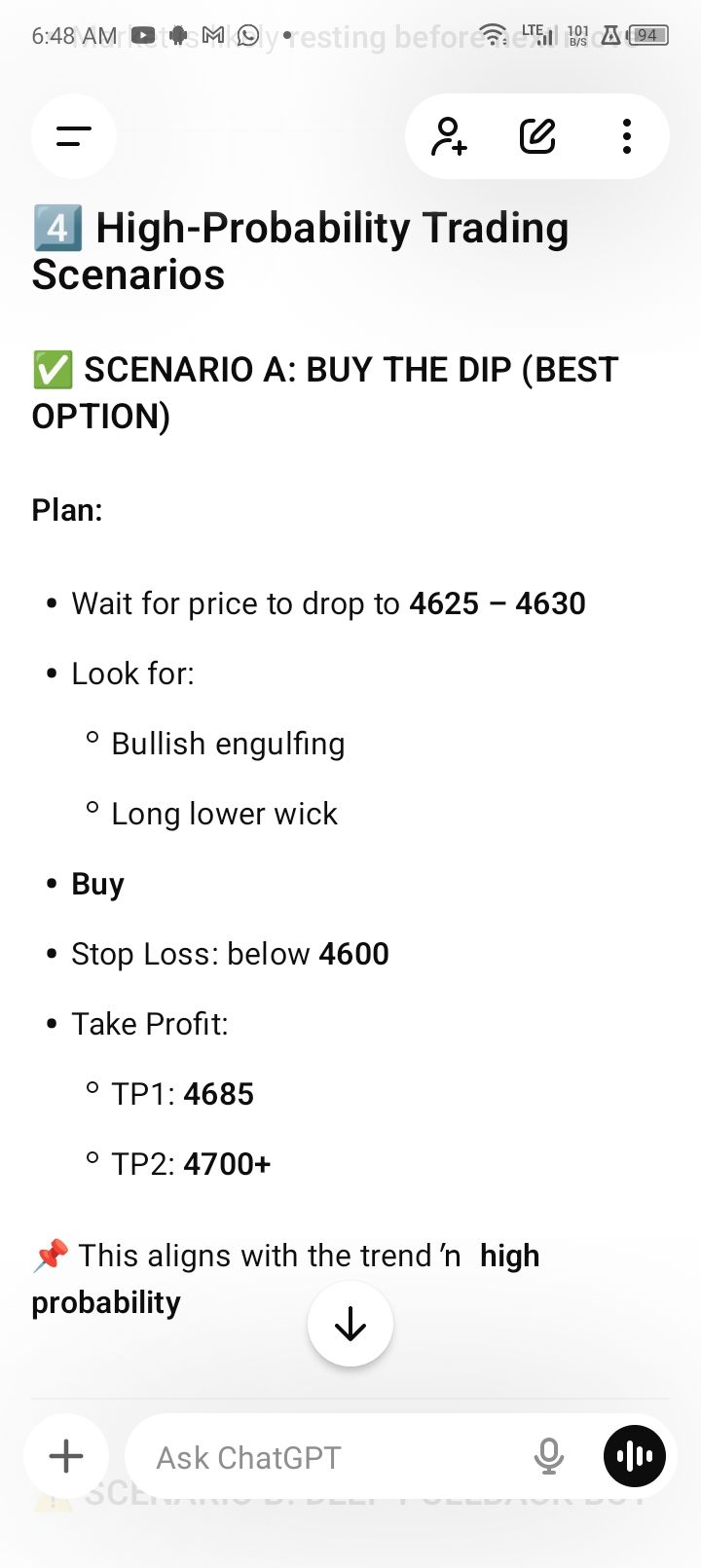Open the sidebar menu button
Screen dimensions: 701x1568
(x=74, y=136)
